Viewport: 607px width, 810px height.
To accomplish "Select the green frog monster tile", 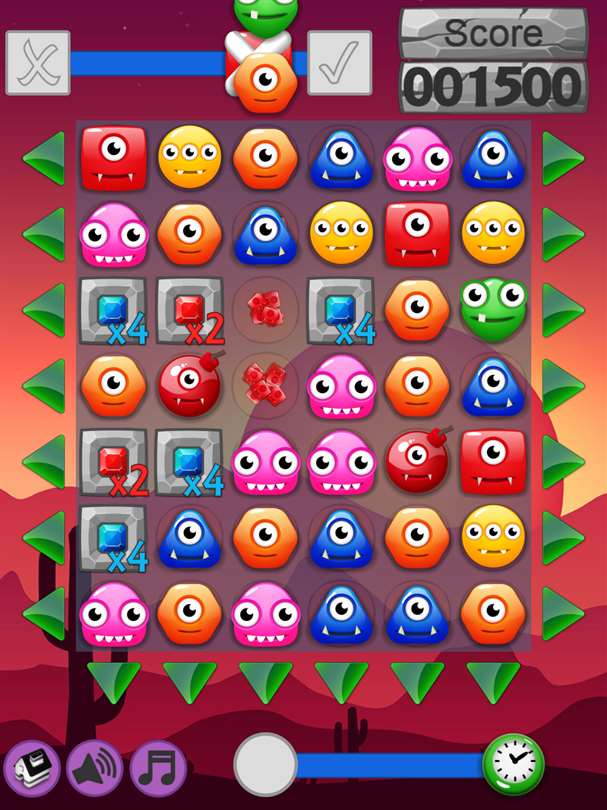I will click(x=493, y=308).
